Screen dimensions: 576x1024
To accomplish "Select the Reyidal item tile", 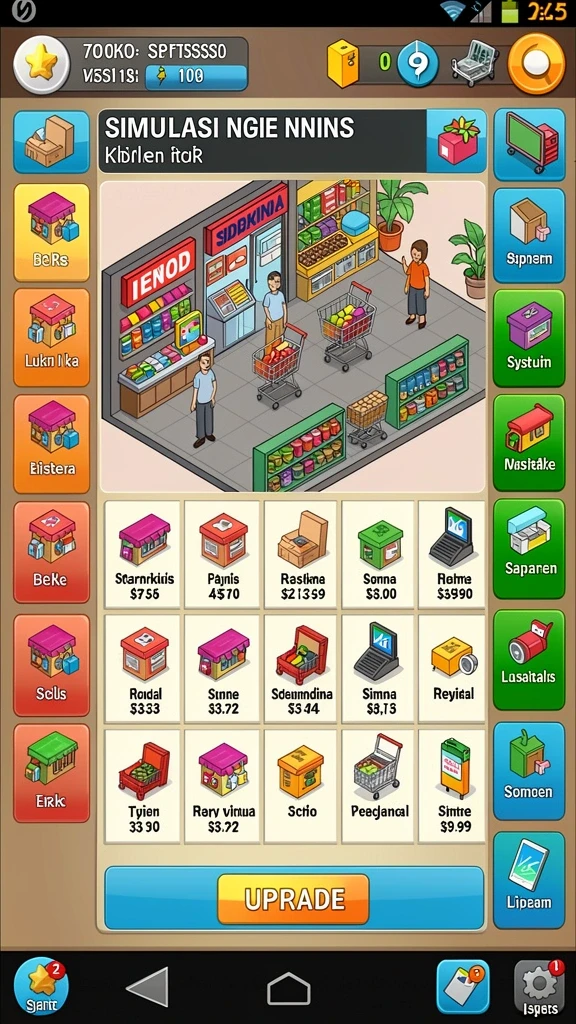I will tap(453, 669).
